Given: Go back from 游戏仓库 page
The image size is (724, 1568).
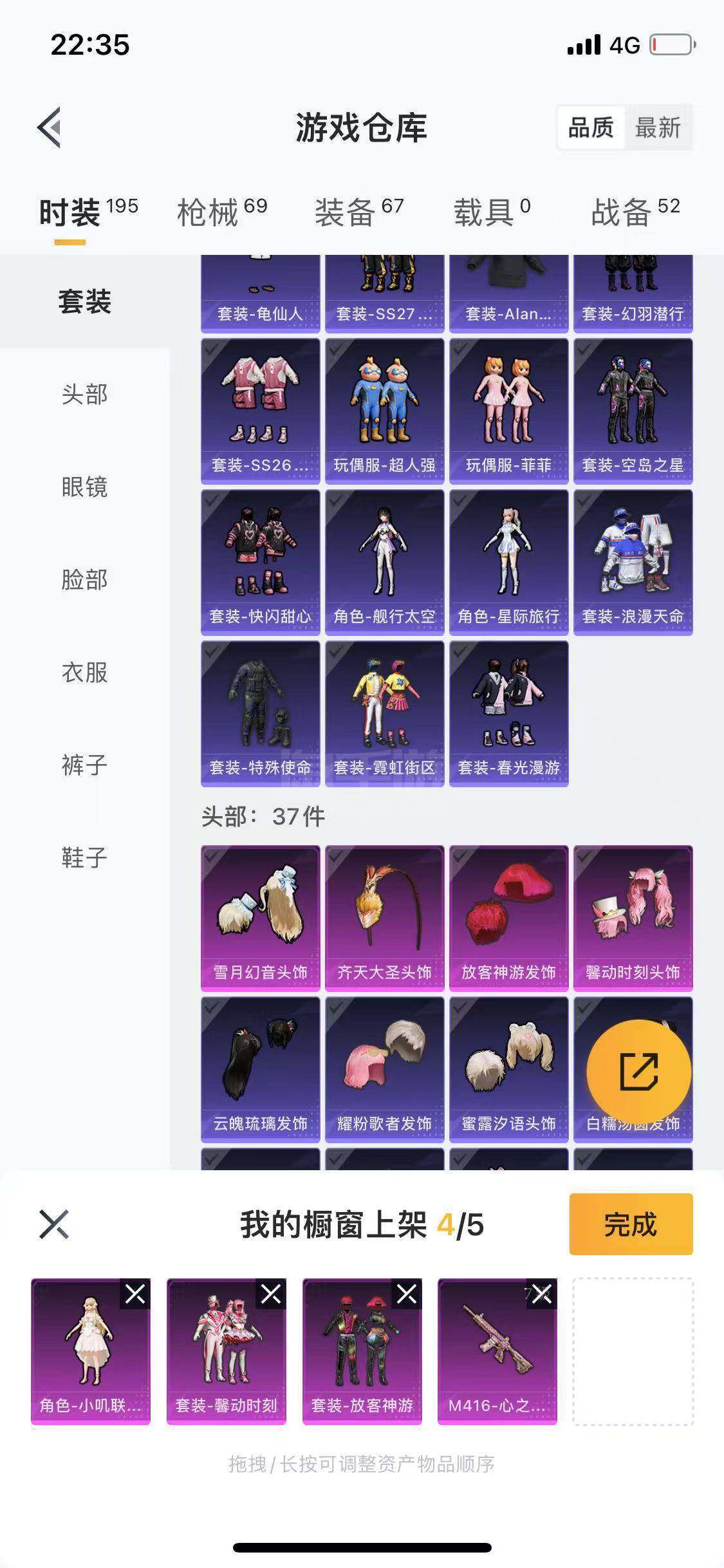Looking at the screenshot, I should pos(50,127).
